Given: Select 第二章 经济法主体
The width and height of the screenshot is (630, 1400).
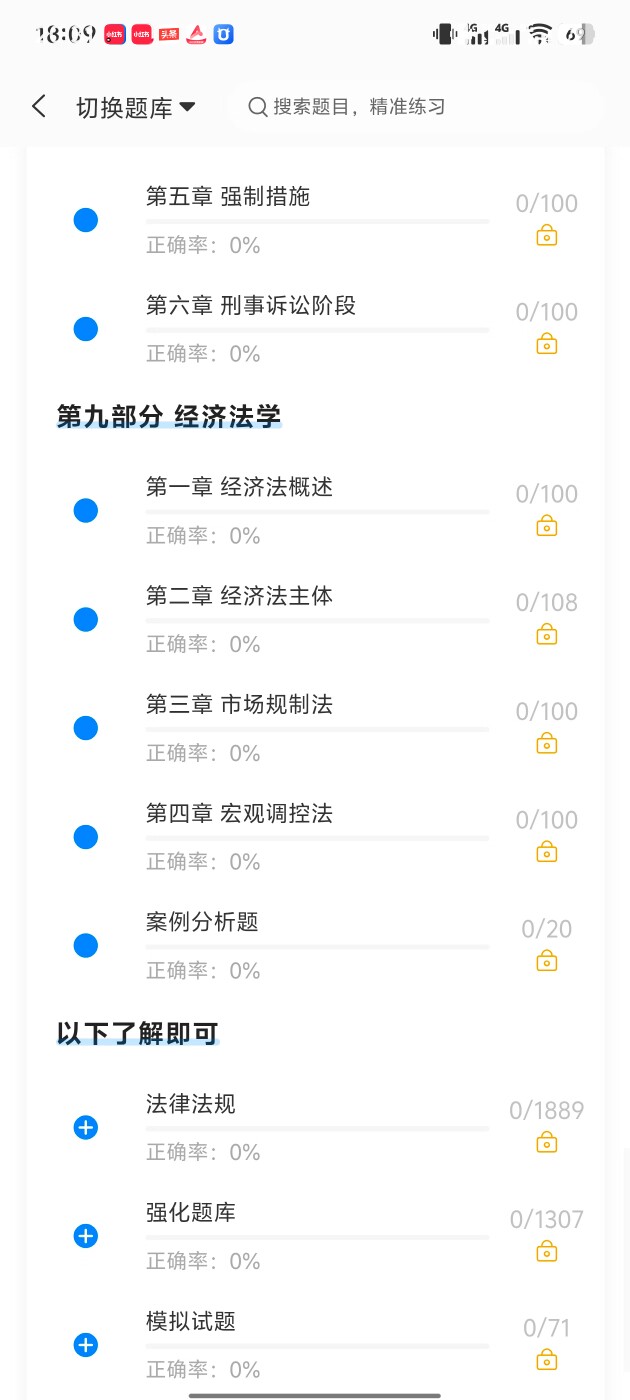Looking at the screenshot, I should point(315,620).
